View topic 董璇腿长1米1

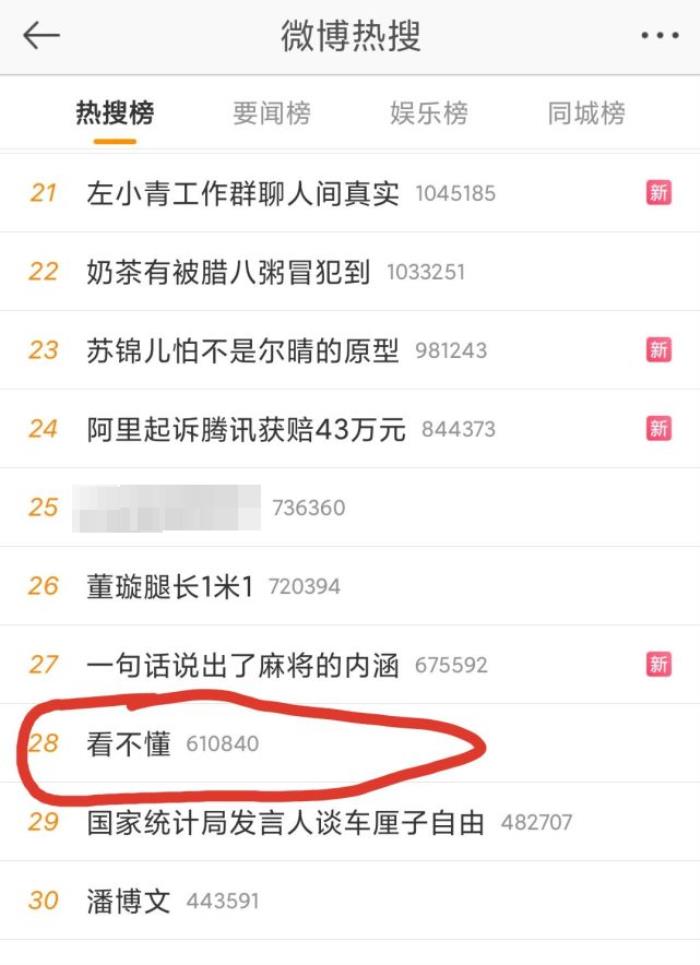coord(170,586)
